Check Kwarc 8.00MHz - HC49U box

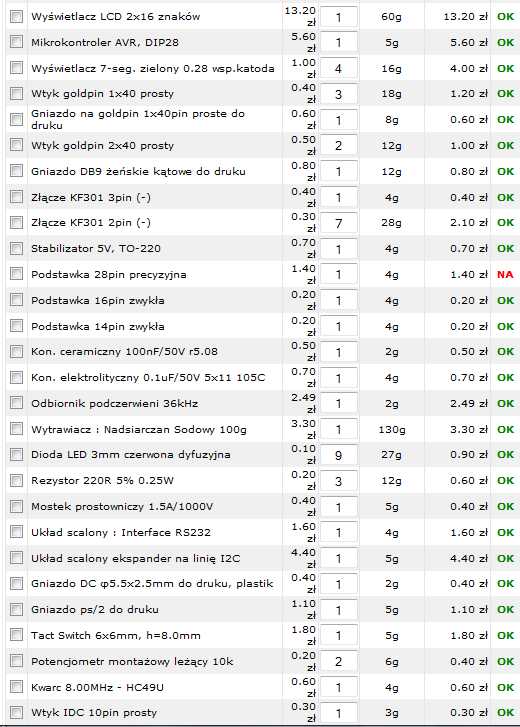[x=16, y=687]
